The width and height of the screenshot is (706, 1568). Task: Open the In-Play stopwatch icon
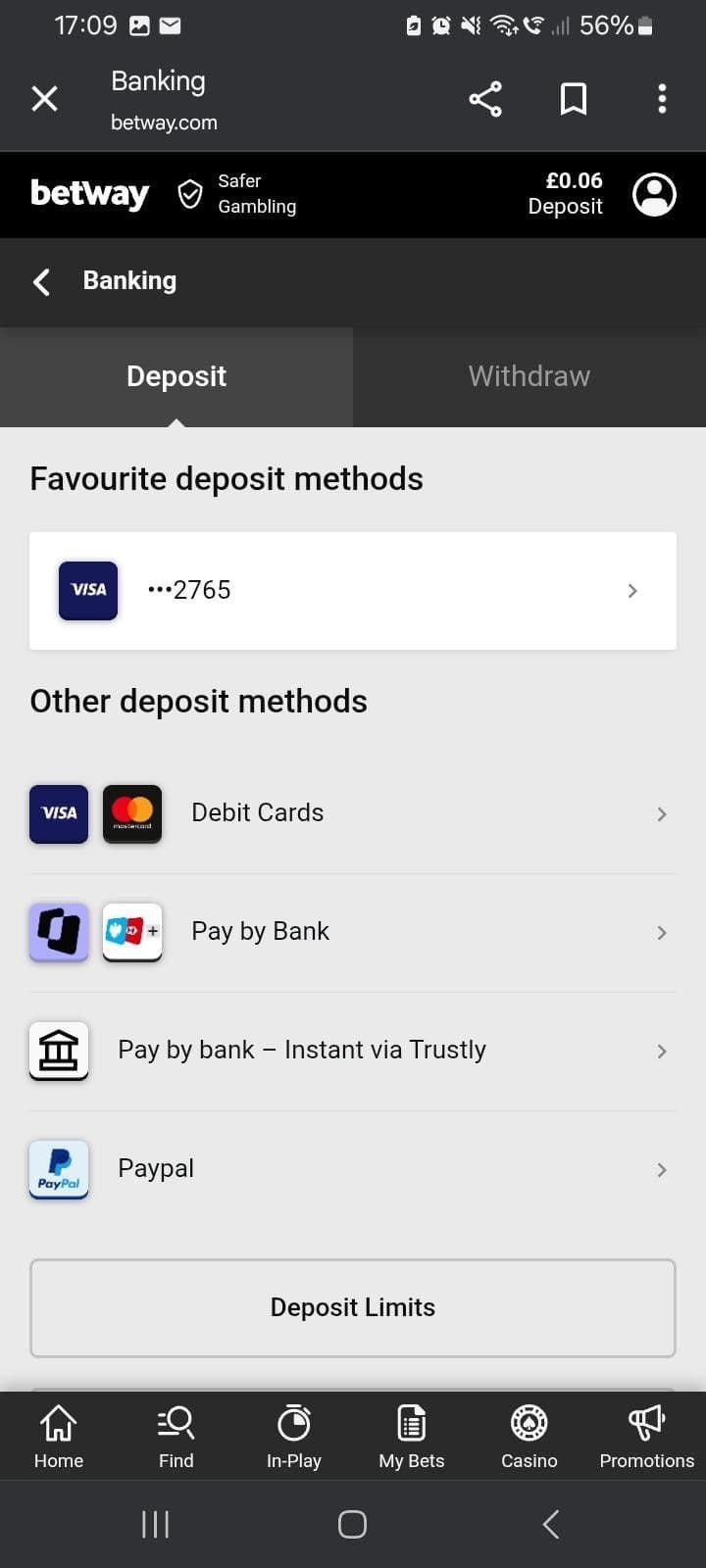point(293,1423)
